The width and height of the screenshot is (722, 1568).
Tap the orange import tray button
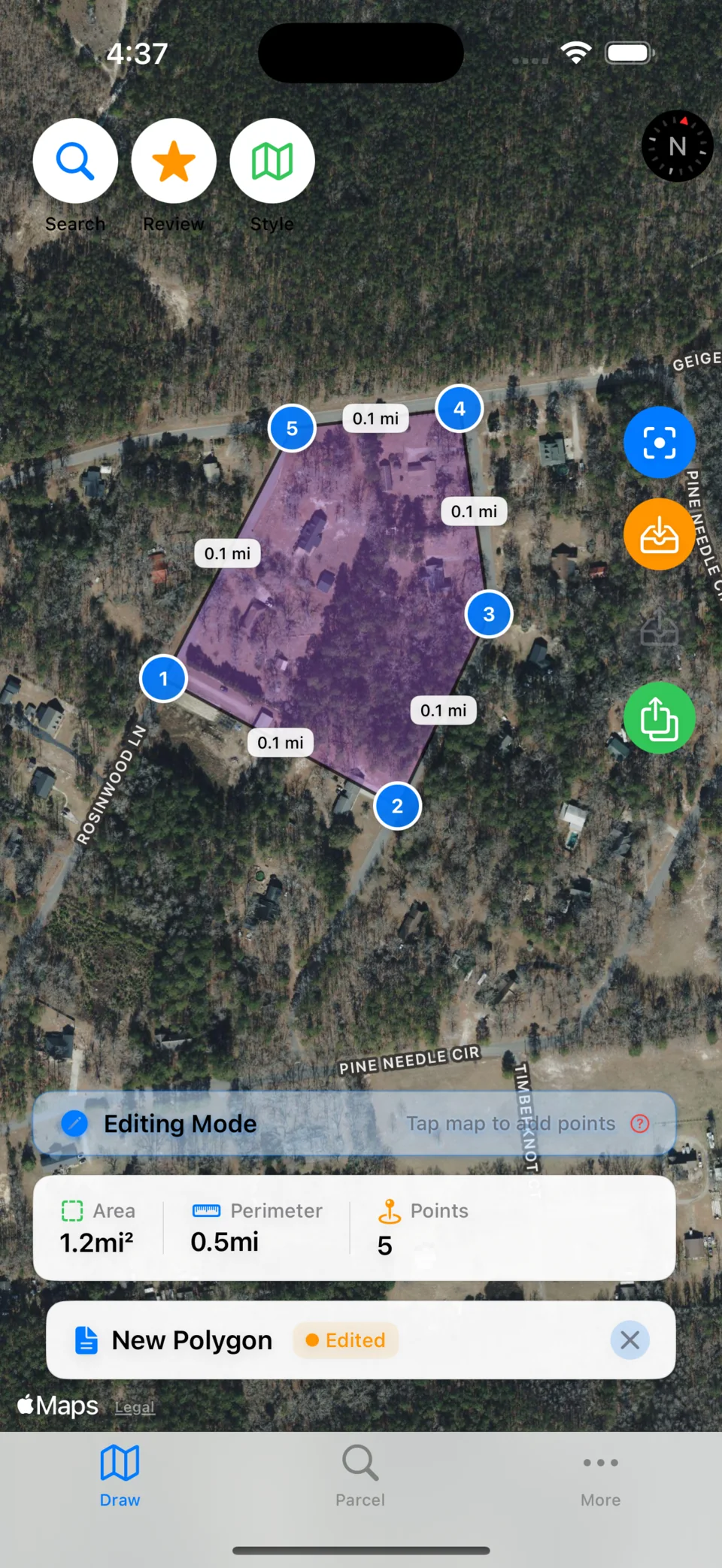pos(659,534)
